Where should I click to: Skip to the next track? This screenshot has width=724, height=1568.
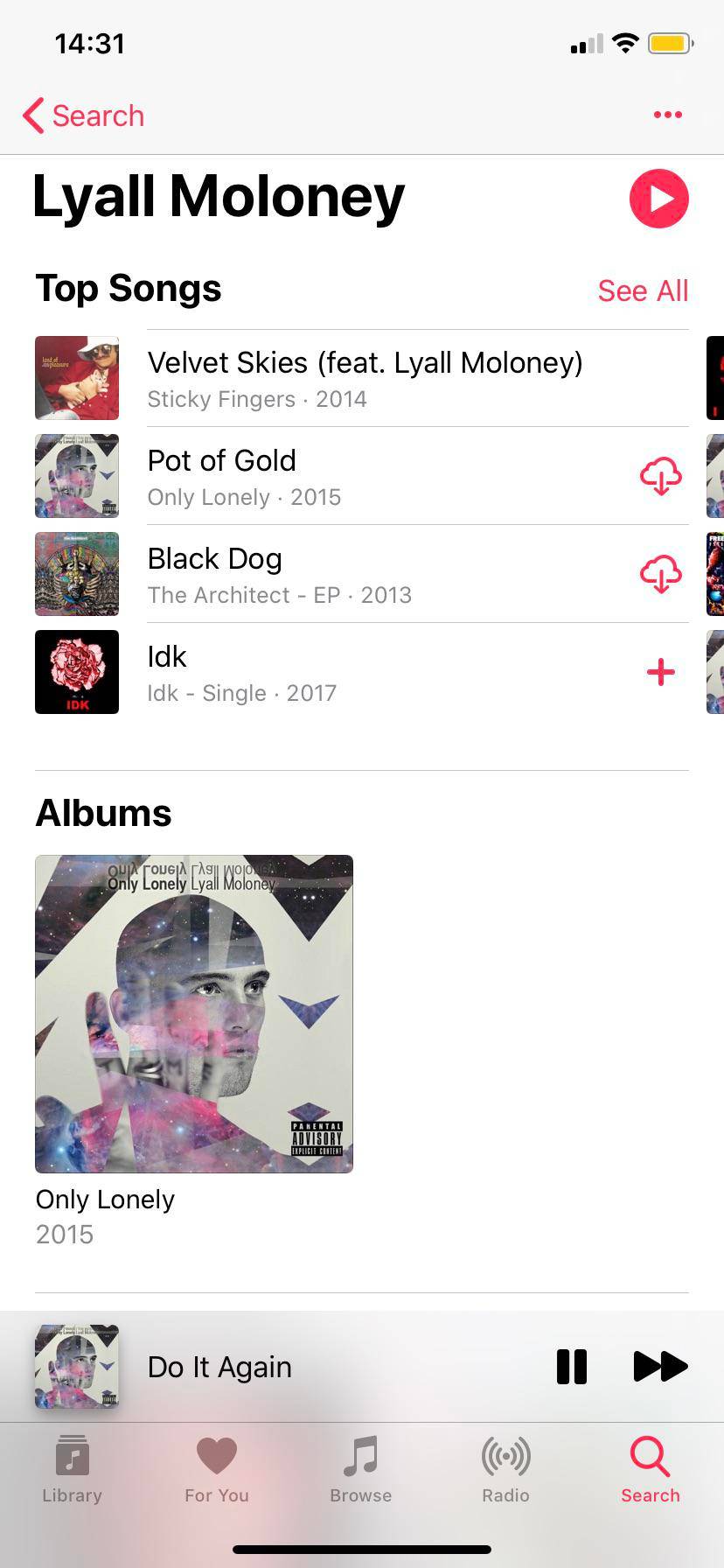(660, 1366)
